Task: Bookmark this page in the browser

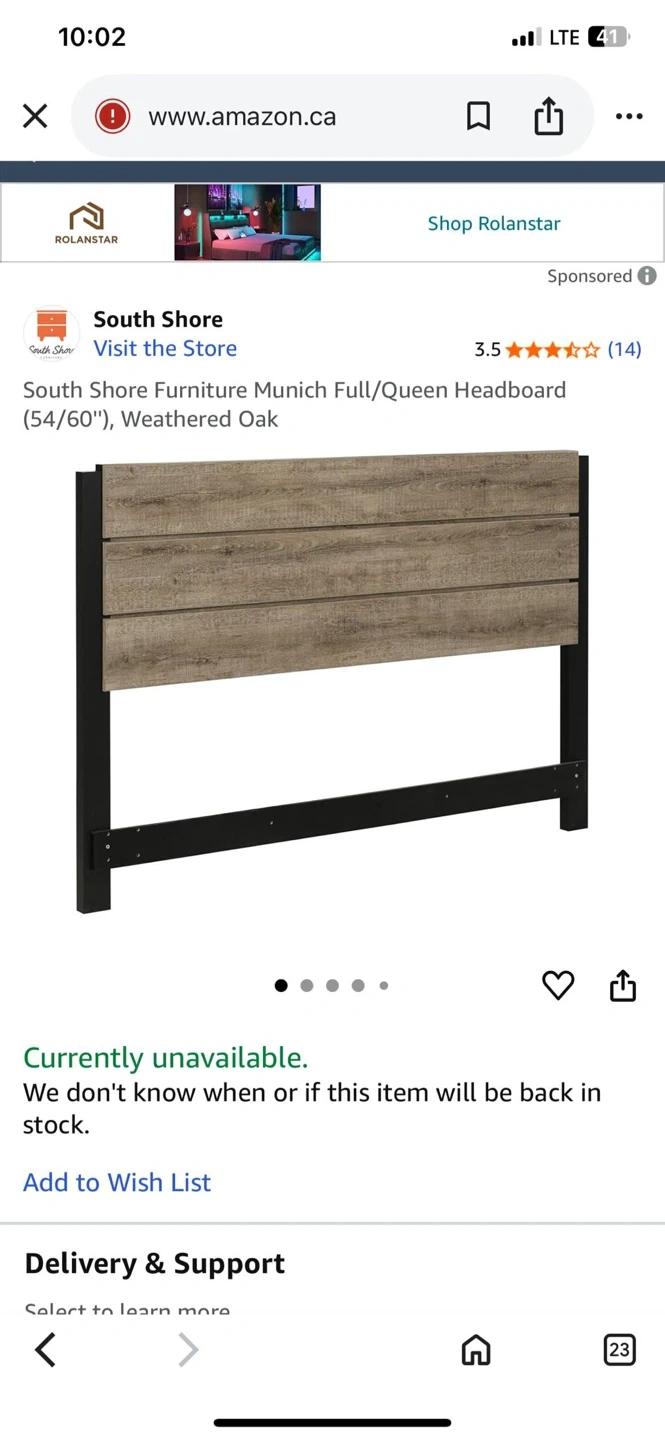Action: pyautogui.click(x=479, y=117)
